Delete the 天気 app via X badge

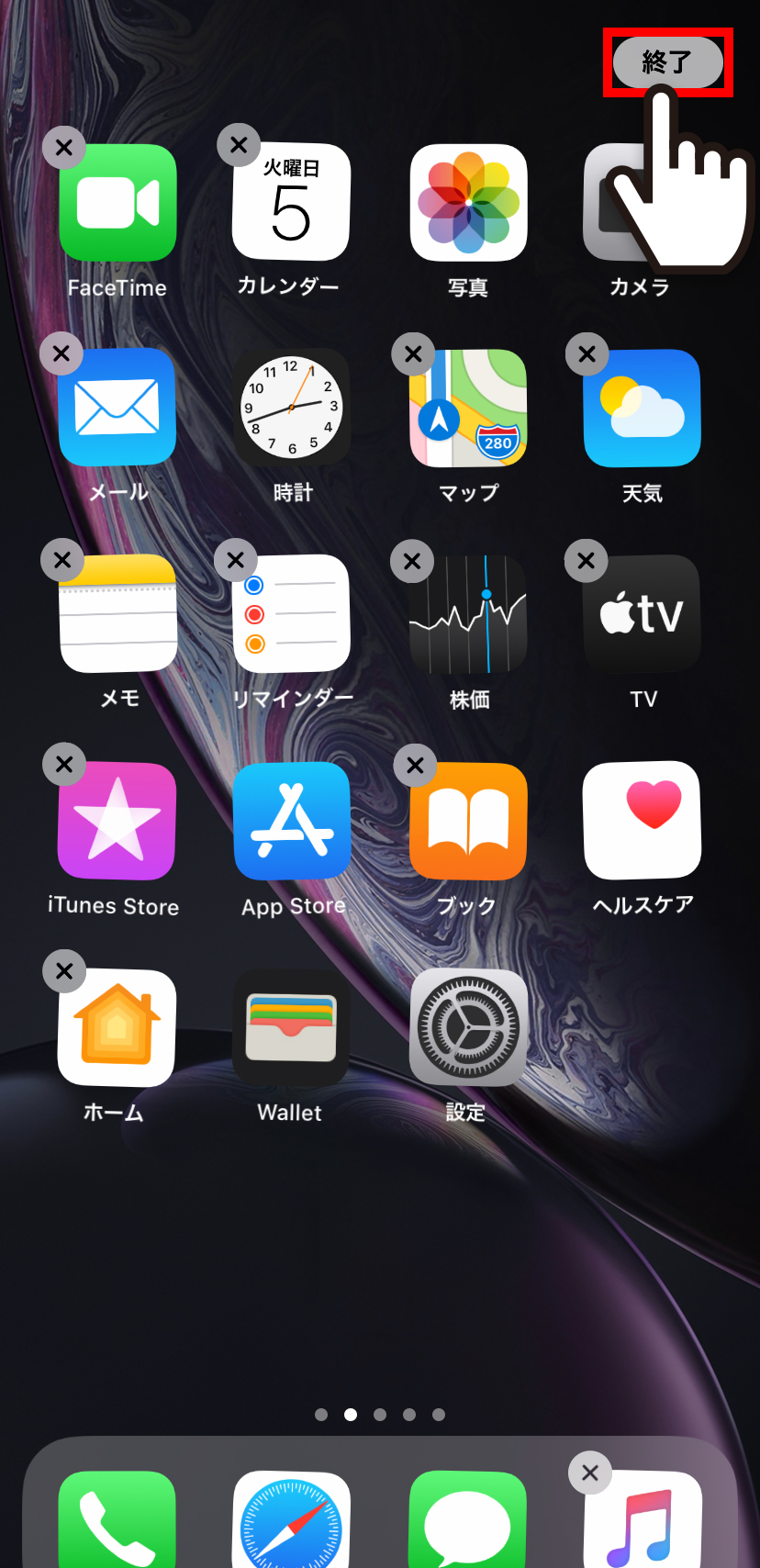click(x=587, y=353)
